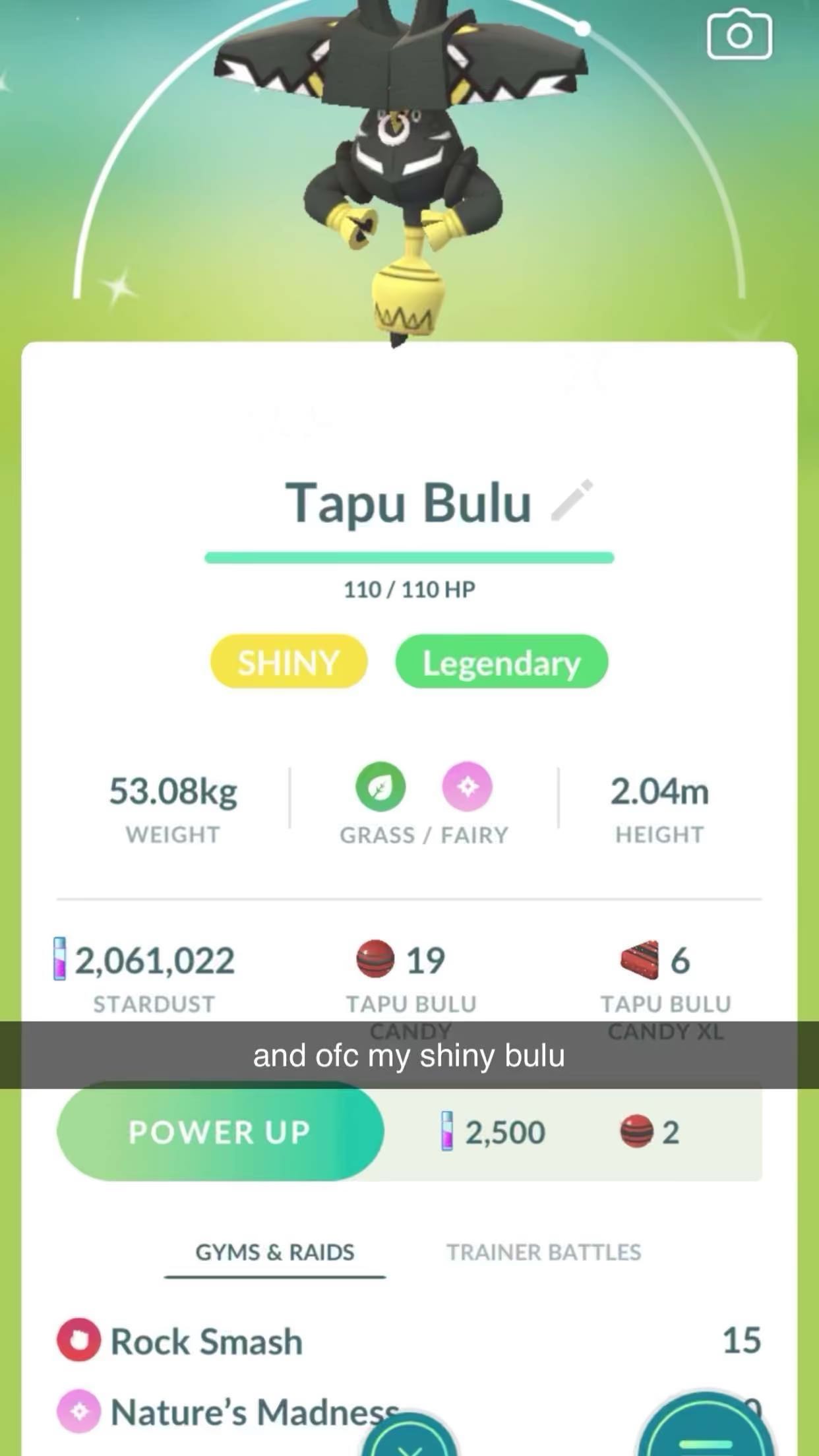The image size is (819, 1456).
Task: Close the Pokémon details screen
Action: [410, 1441]
